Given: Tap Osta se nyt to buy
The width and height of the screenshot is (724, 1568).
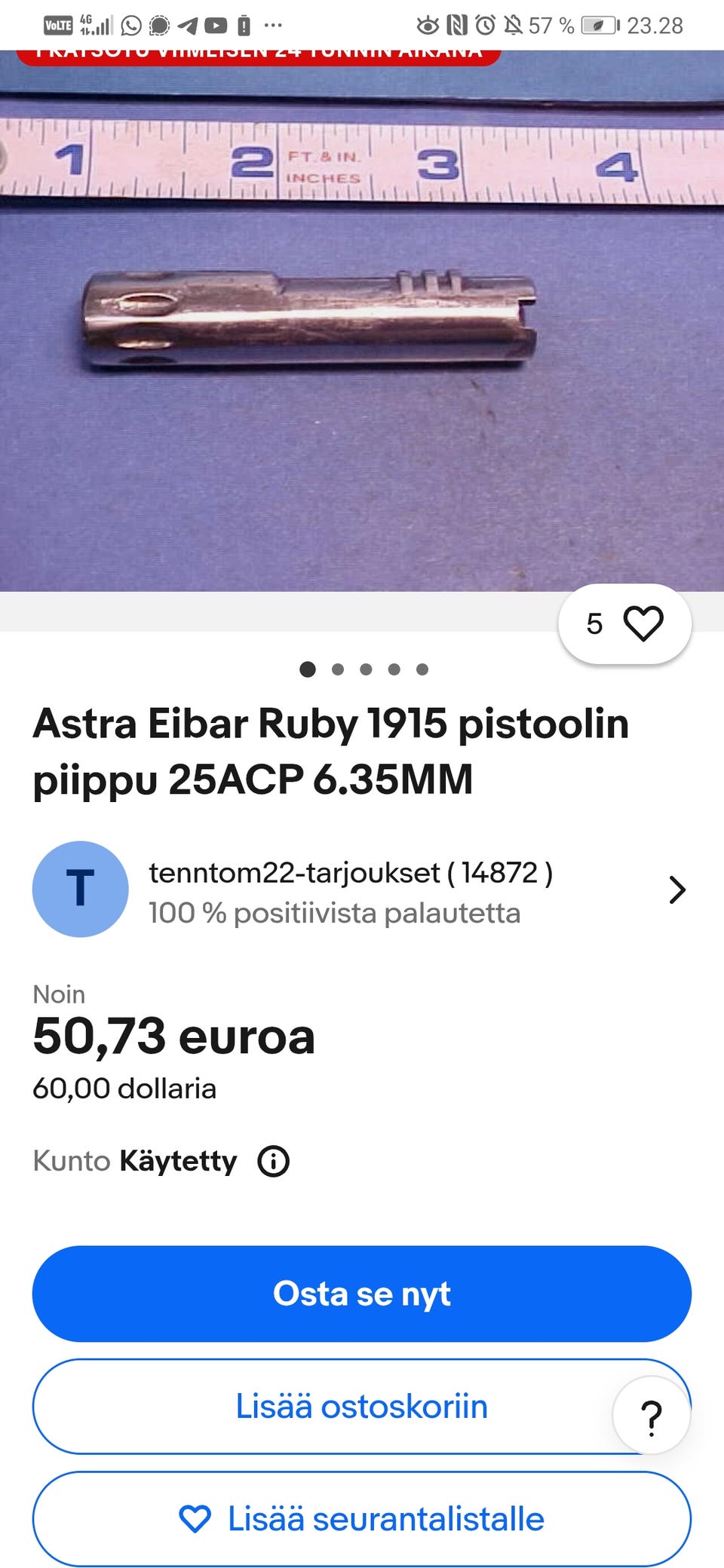Looking at the screenshot, I should (361, 1294).
